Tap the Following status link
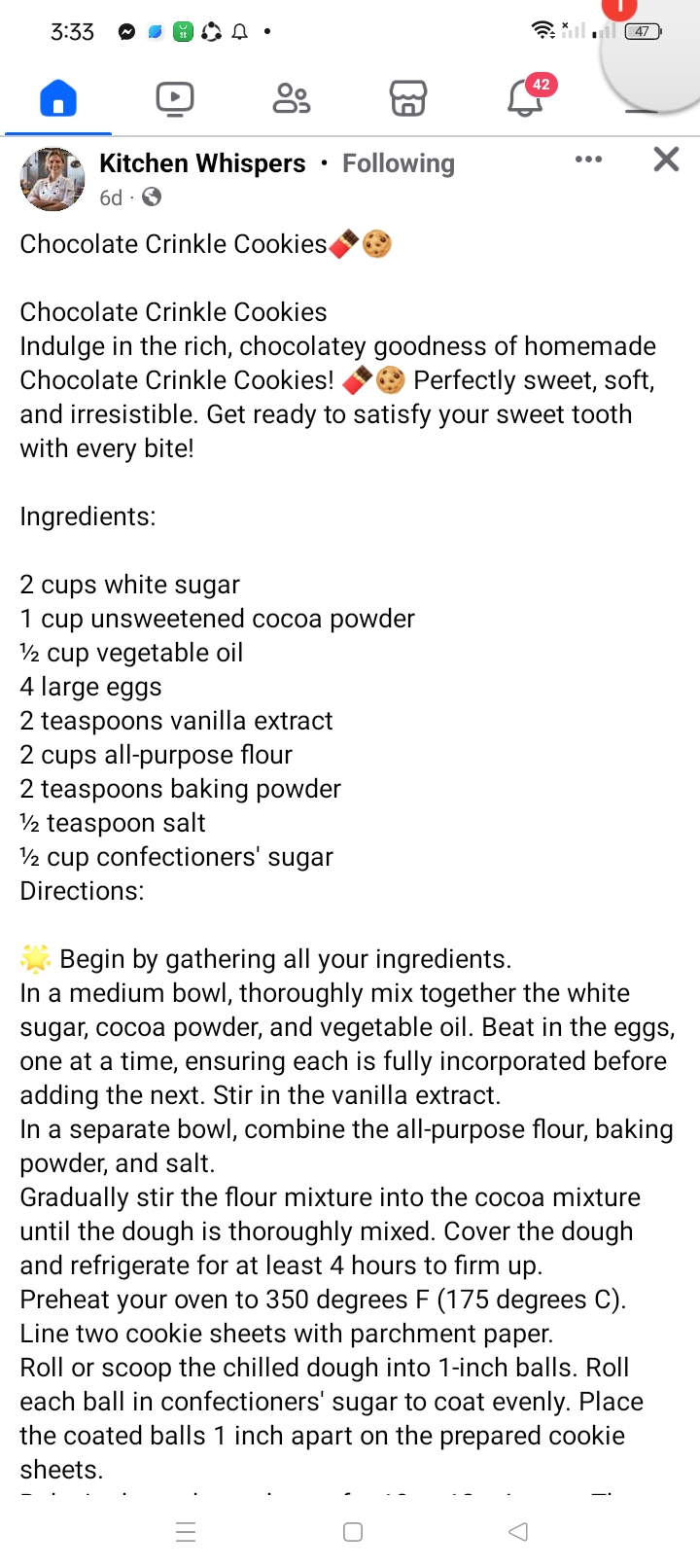Screen dimensions: 700x1568 pyautogui.click(x=398, y=163)
